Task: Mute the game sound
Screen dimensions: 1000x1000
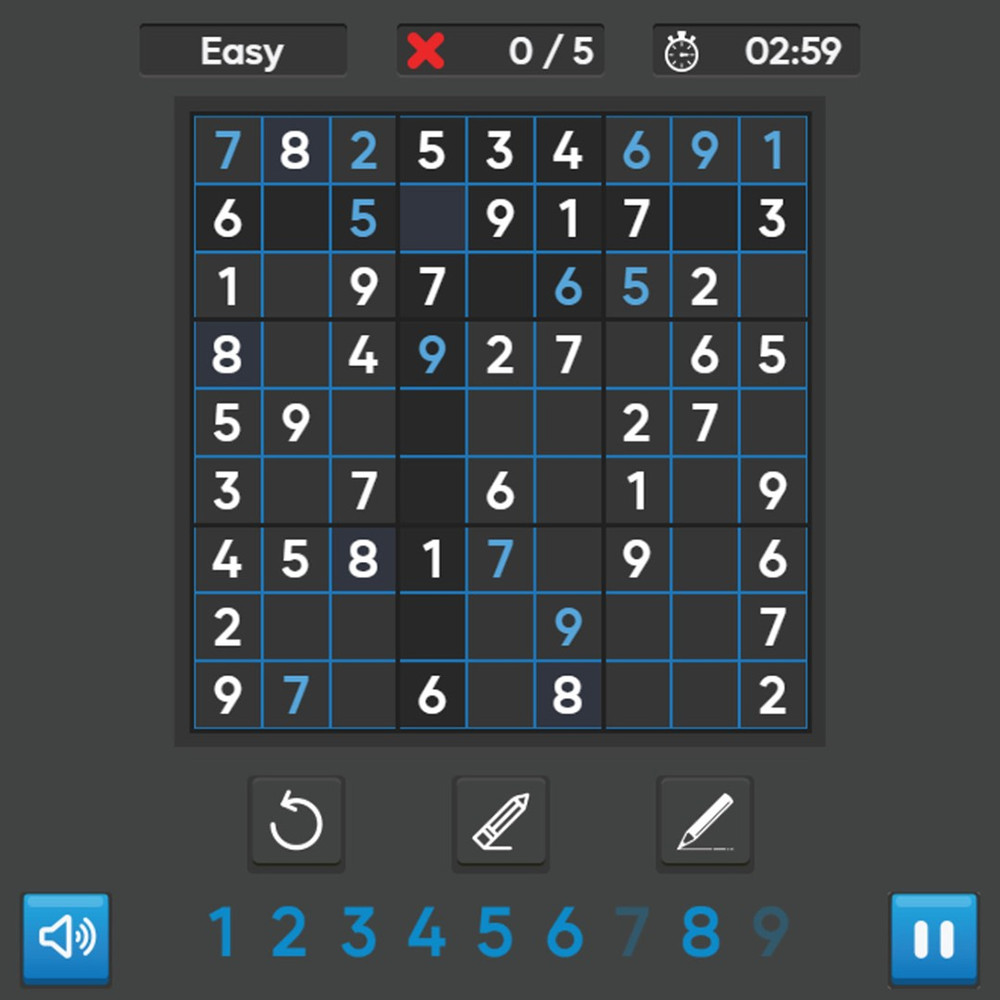Action: 66,938
